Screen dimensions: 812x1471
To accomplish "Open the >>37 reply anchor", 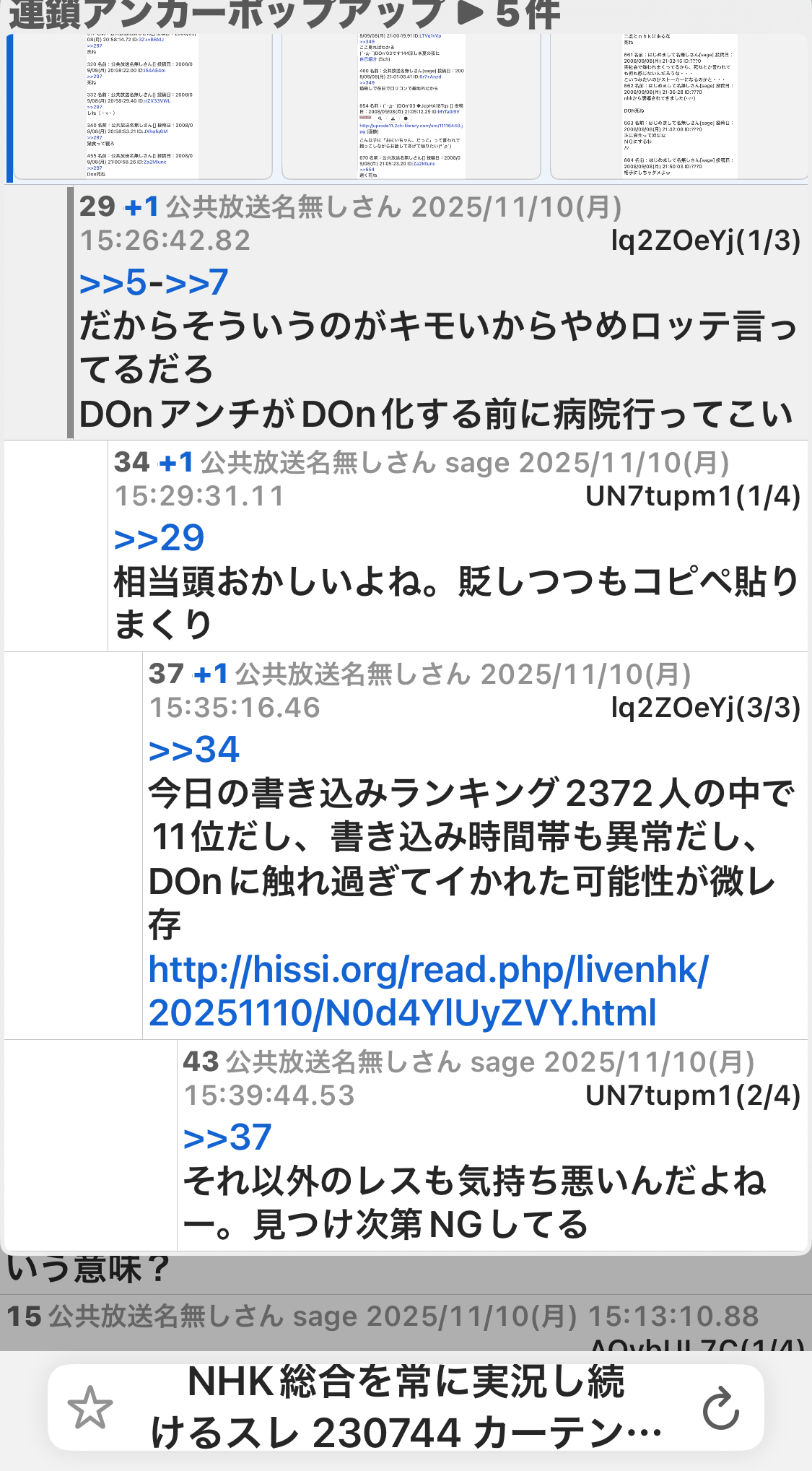I will 228,1137.
